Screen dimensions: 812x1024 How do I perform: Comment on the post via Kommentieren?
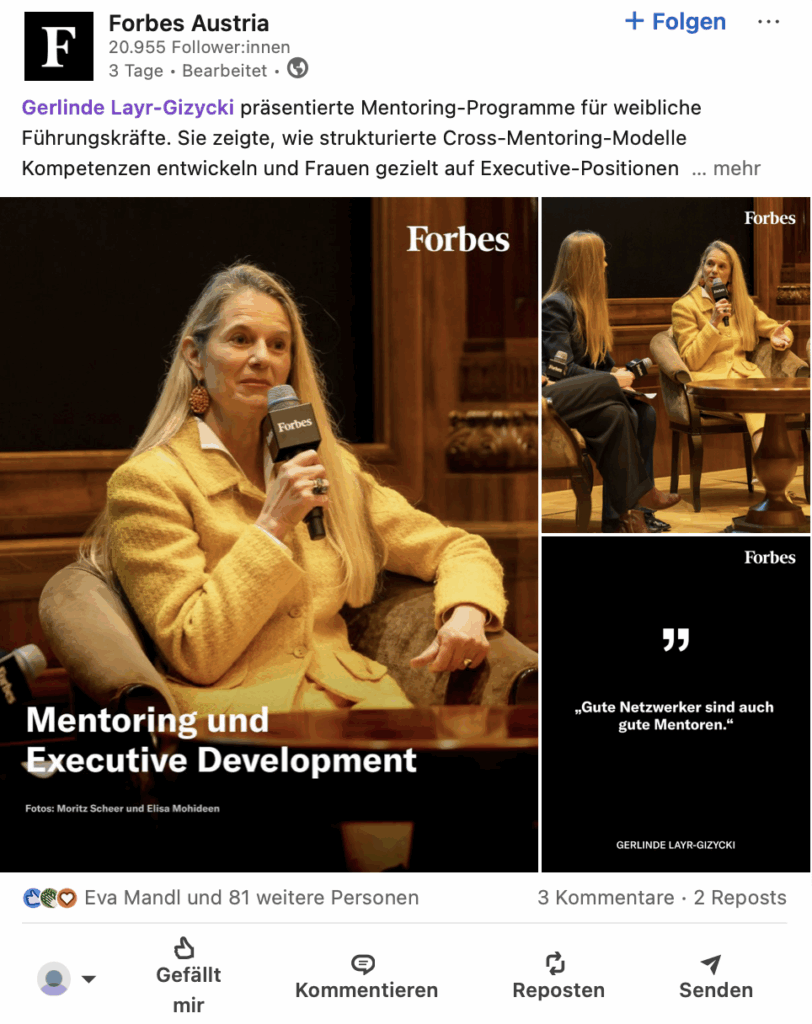(366, 977)
